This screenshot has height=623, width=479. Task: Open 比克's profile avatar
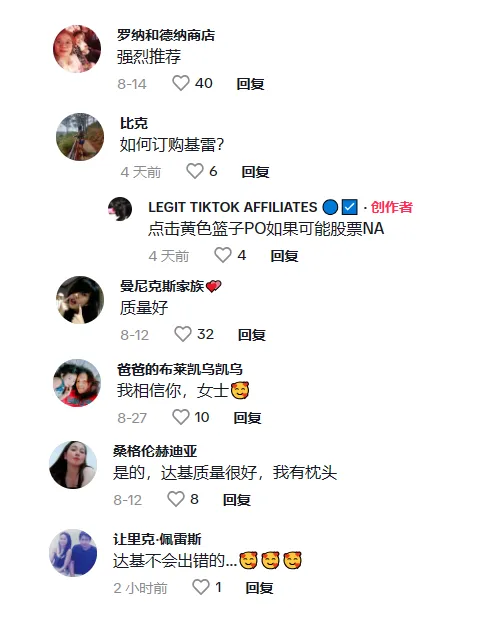pyautogui.click(x=80, y=137)
